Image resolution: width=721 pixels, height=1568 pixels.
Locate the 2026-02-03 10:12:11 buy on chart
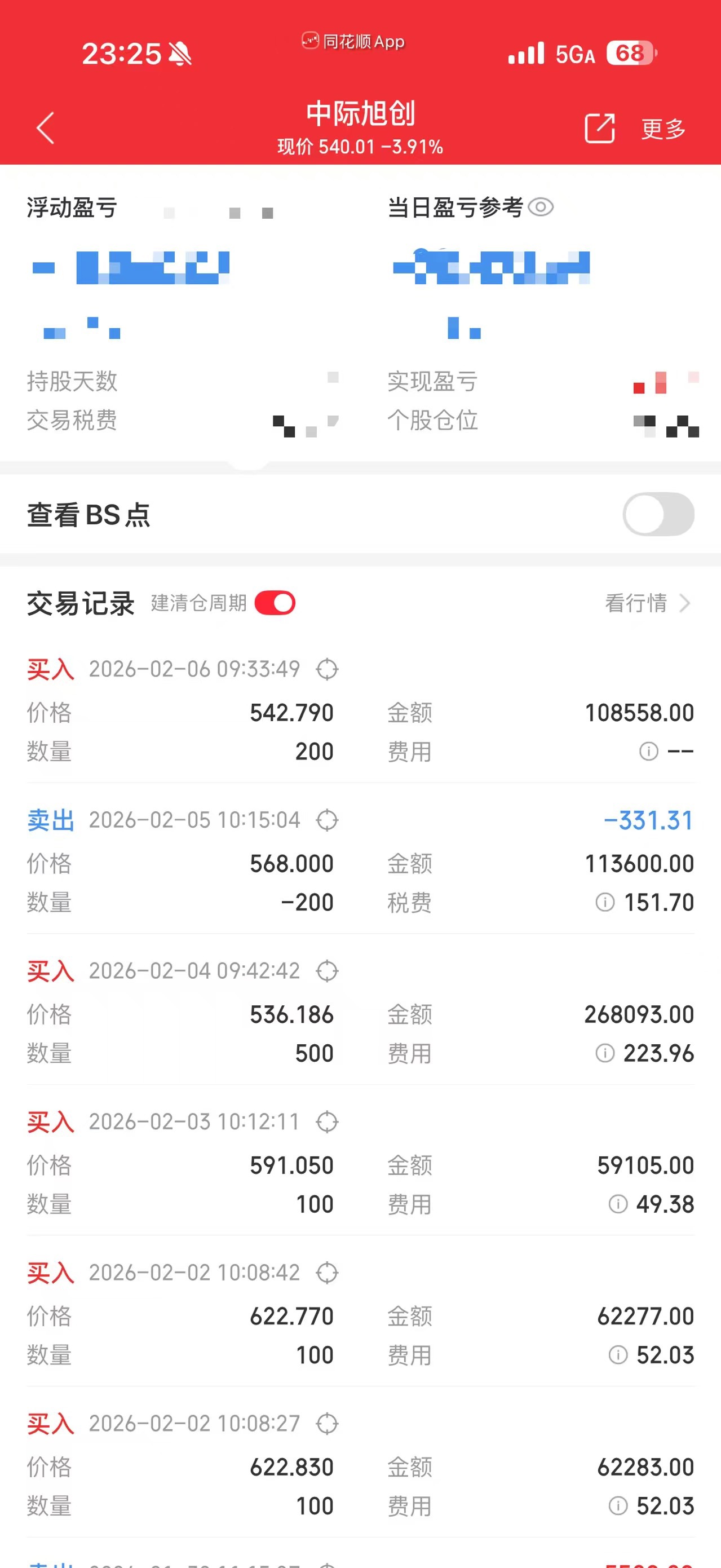pyautogui.click(x=327, y=1122)
